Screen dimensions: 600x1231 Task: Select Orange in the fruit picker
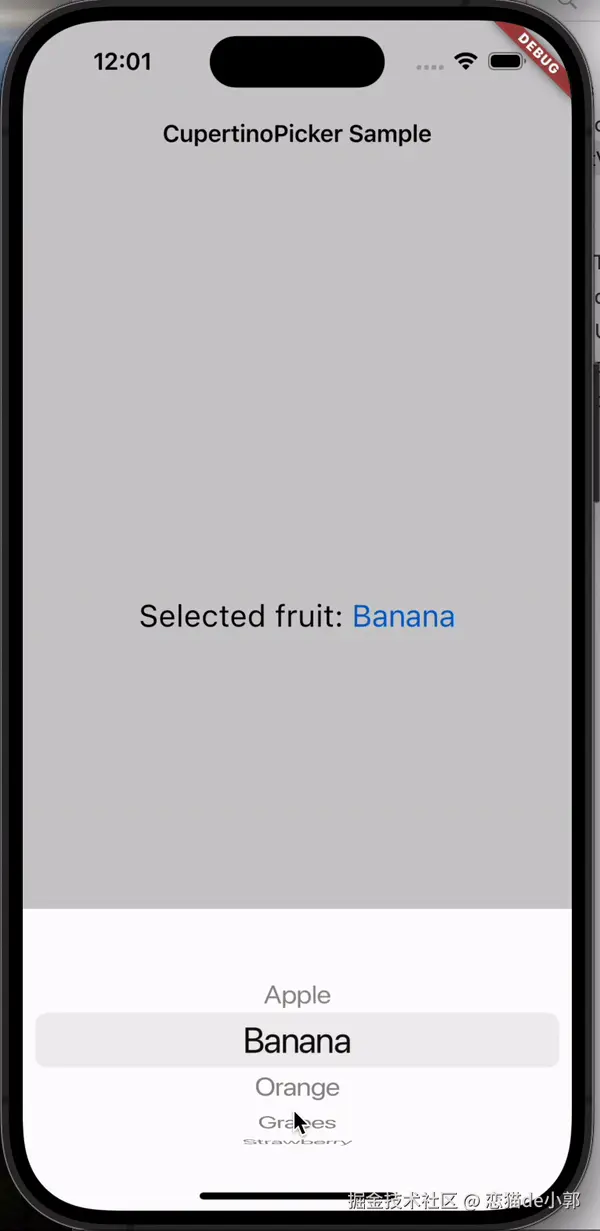point(297,1087)
